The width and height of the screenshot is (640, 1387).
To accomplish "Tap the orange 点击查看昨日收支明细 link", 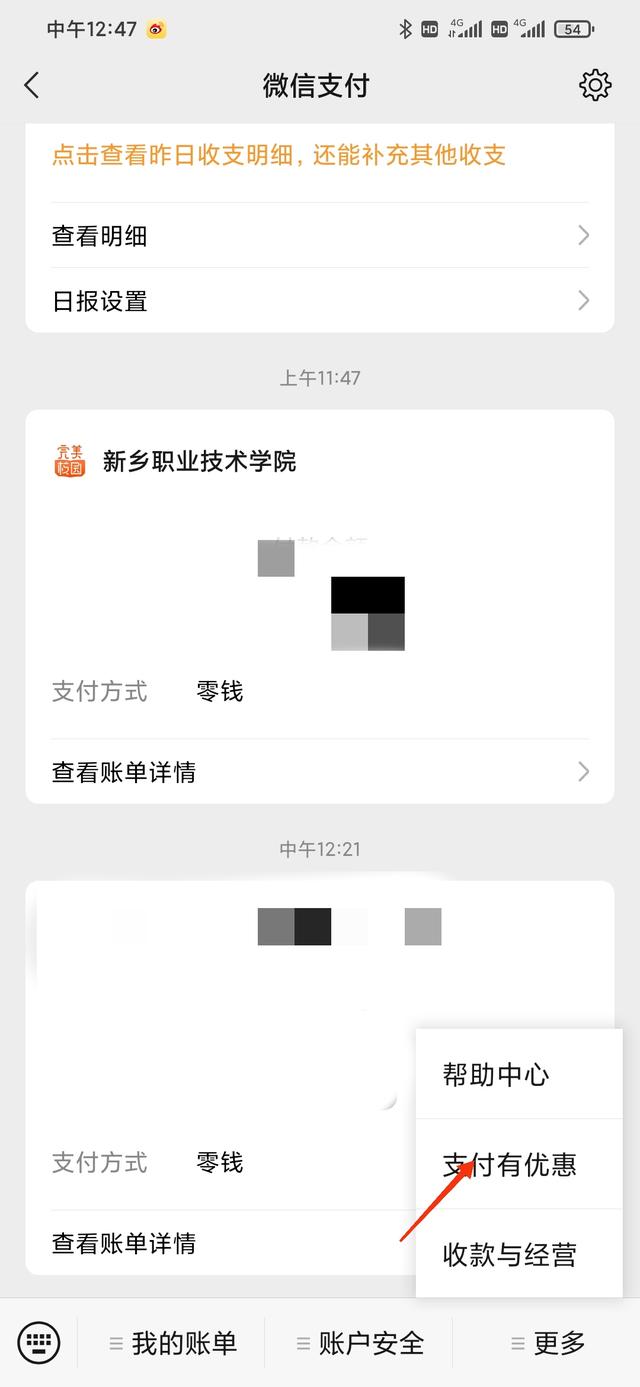I will coord(279,155).
